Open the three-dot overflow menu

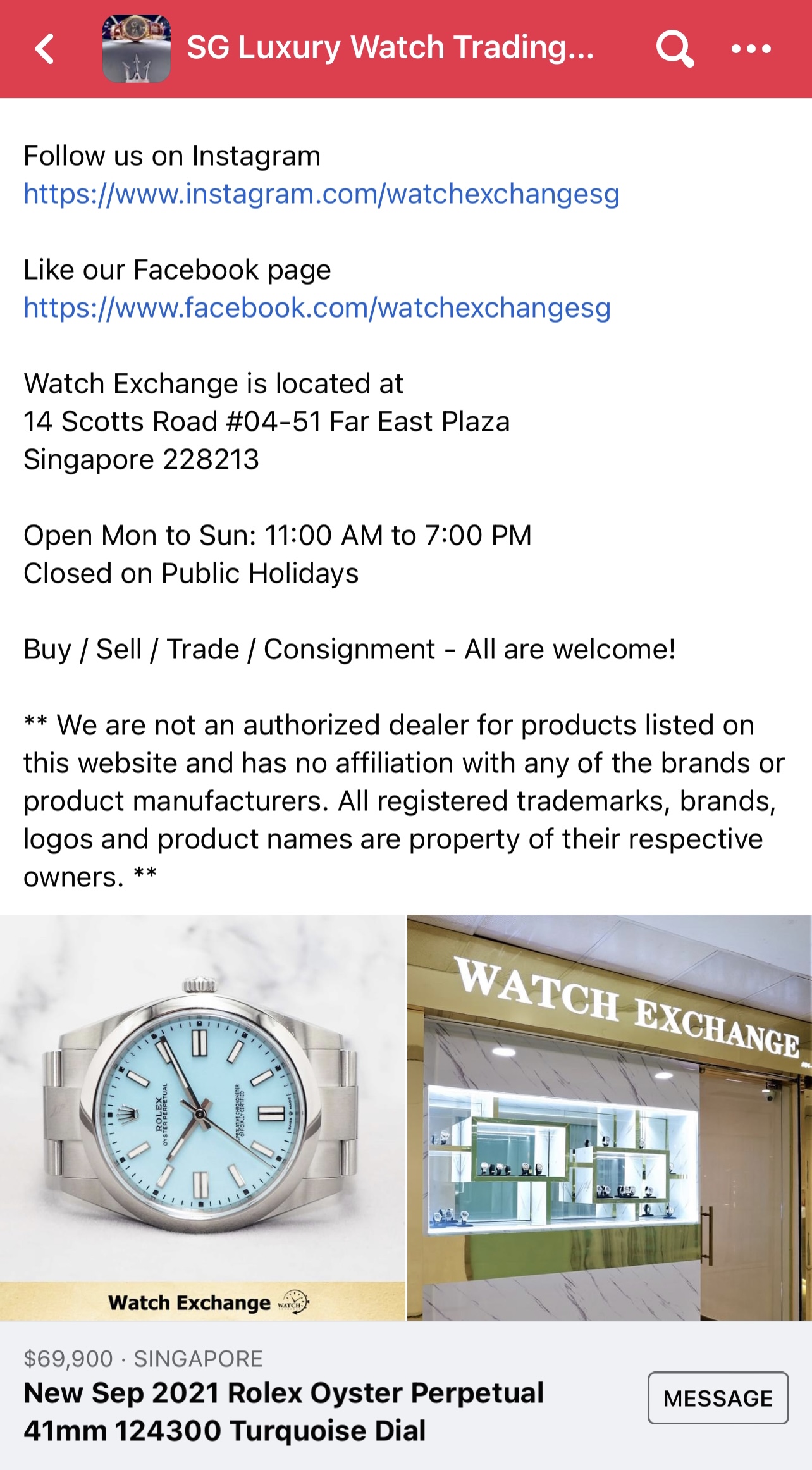point(751,49)
